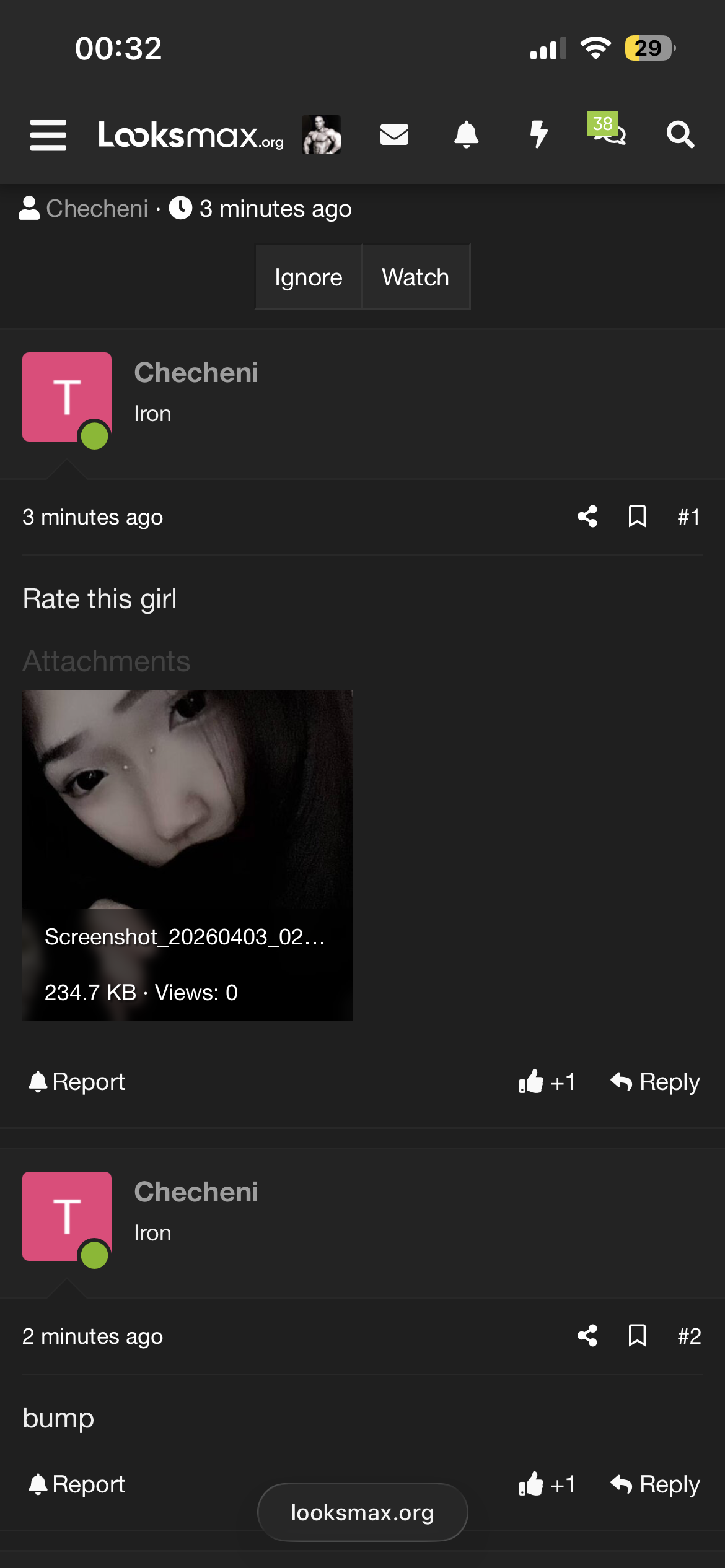Ignore this thread
The image size is (725, 1568).
pos(309,277)
